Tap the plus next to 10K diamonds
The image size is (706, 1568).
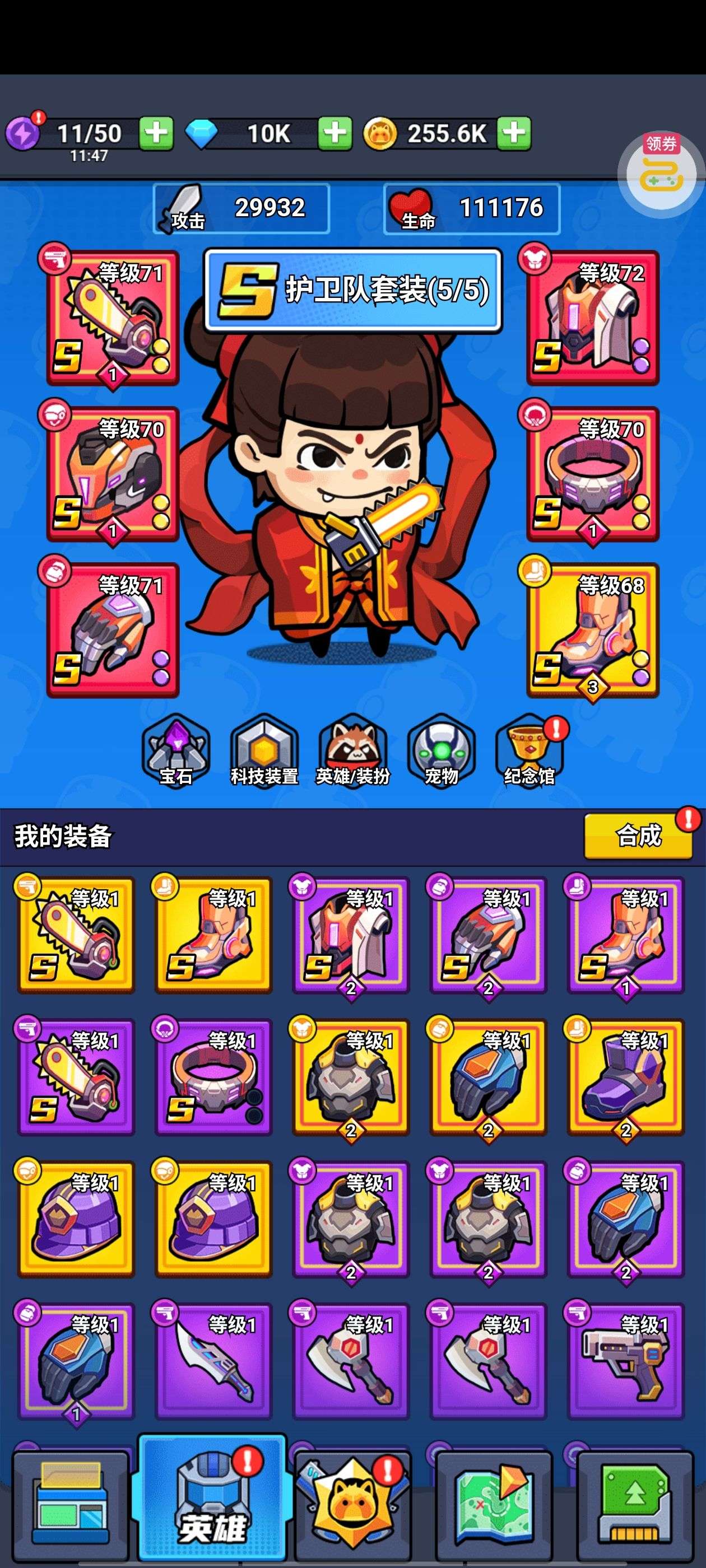point(335,133)
